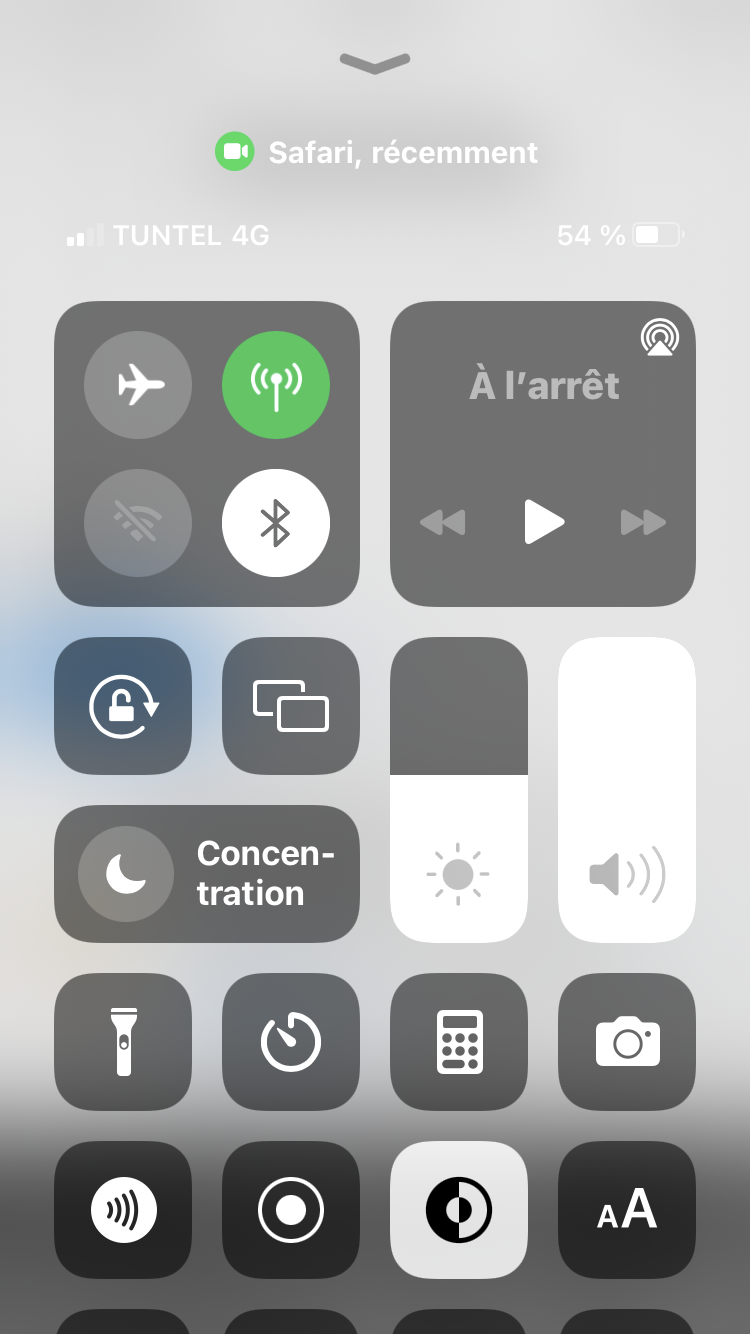Open the camera

627,1042
